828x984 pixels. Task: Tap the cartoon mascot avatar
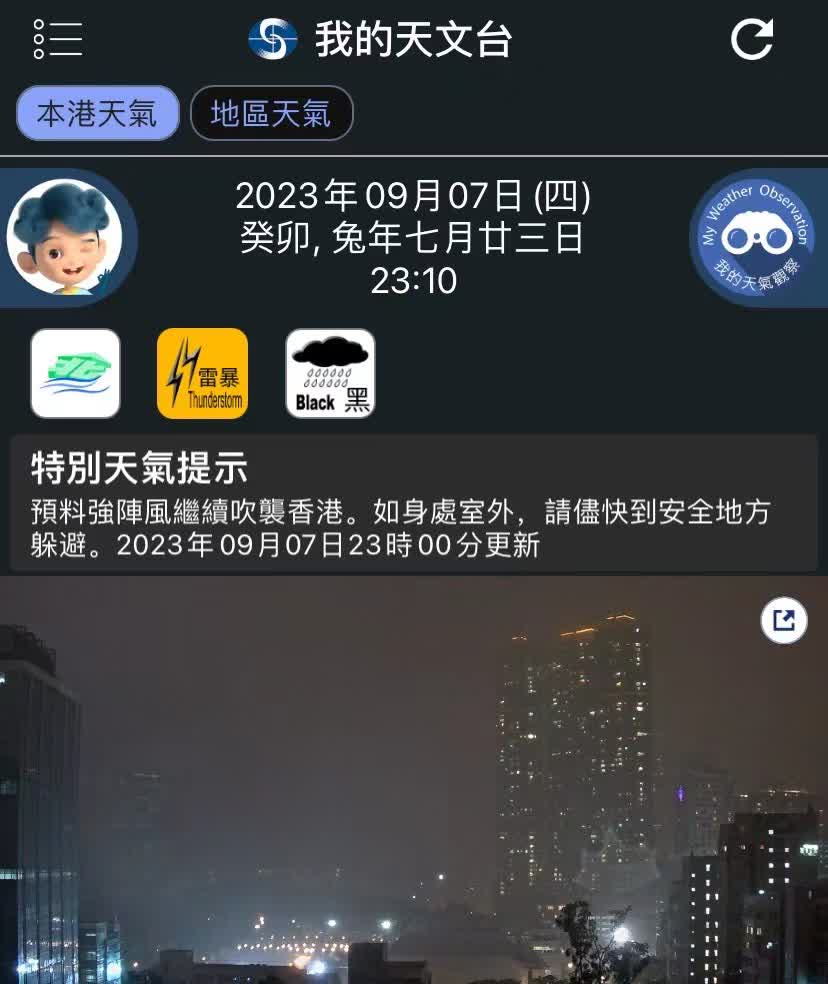[x=65, y=237]
